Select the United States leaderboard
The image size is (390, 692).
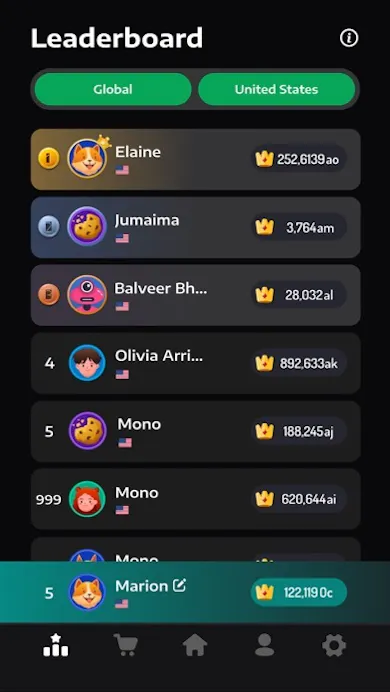coord(277,89)
